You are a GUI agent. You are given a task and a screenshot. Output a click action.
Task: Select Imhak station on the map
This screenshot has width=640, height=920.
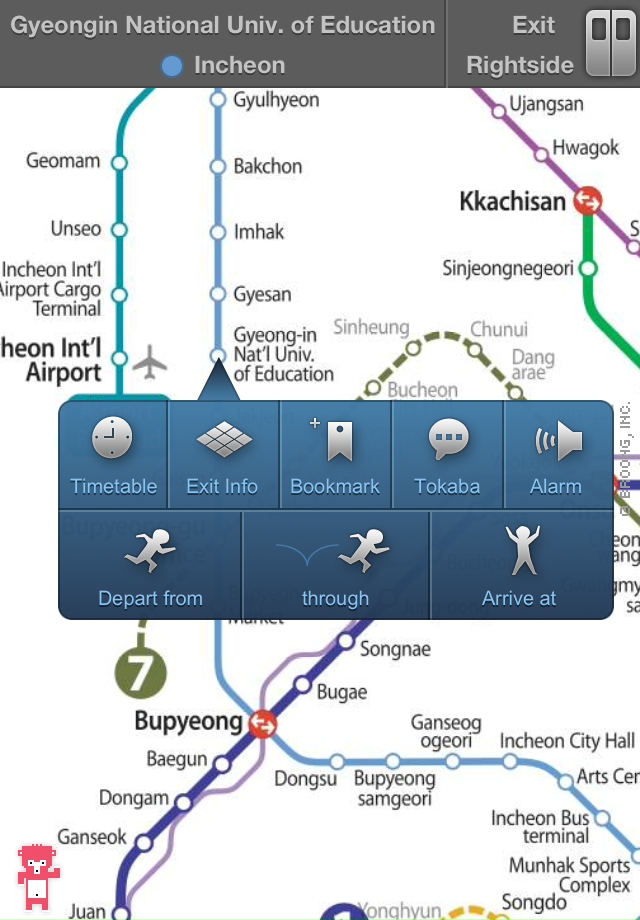pos(218,232)
